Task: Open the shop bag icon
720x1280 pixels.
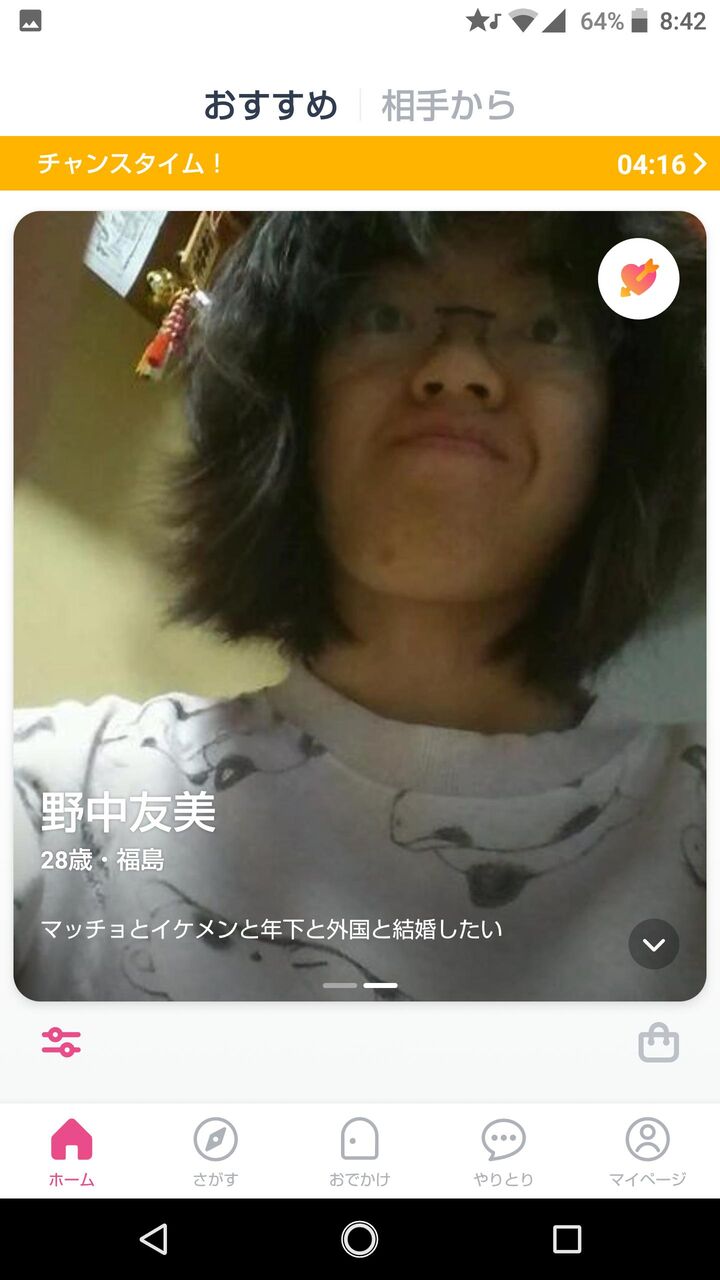Action: pyautogui.click(x=659, y=1043)
